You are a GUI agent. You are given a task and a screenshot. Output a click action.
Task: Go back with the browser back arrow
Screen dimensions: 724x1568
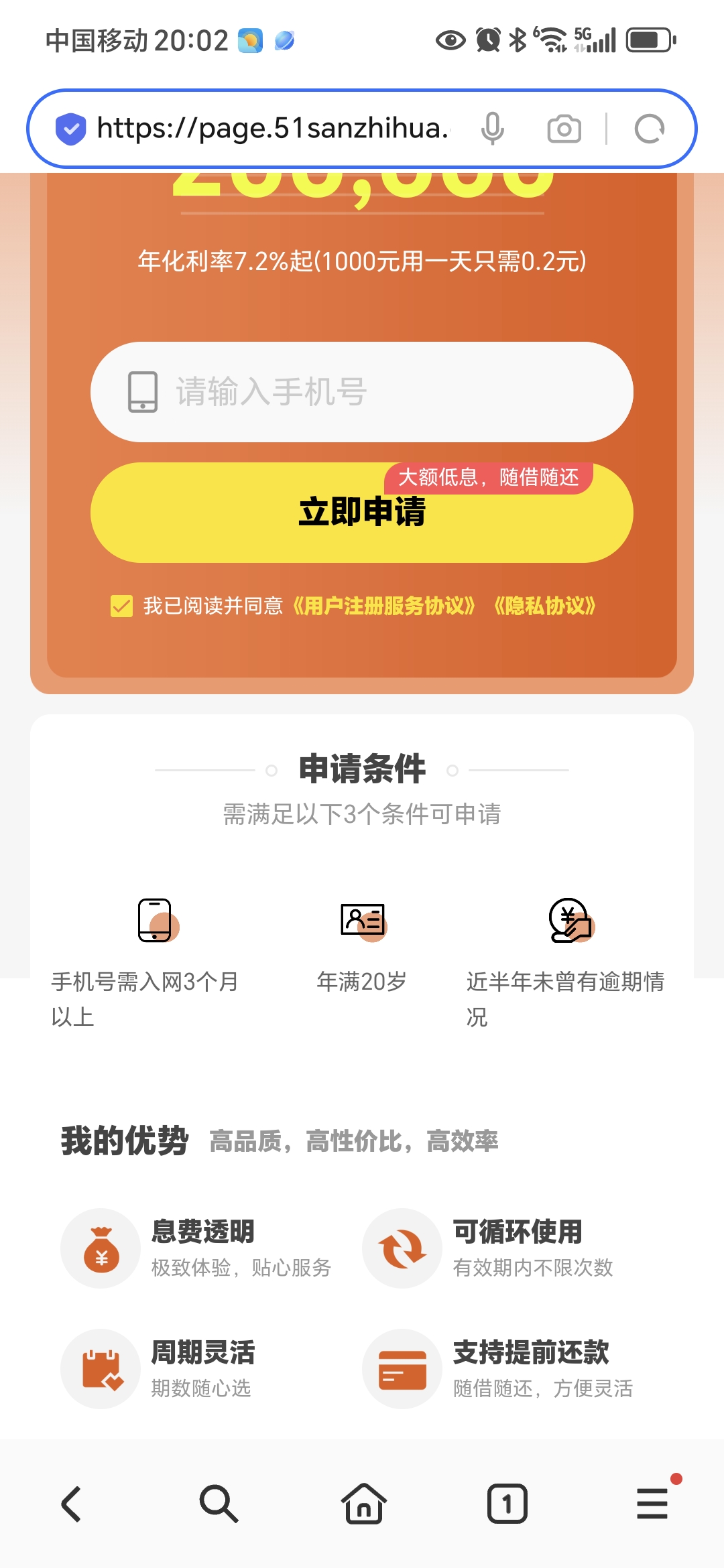[72, 1504]
